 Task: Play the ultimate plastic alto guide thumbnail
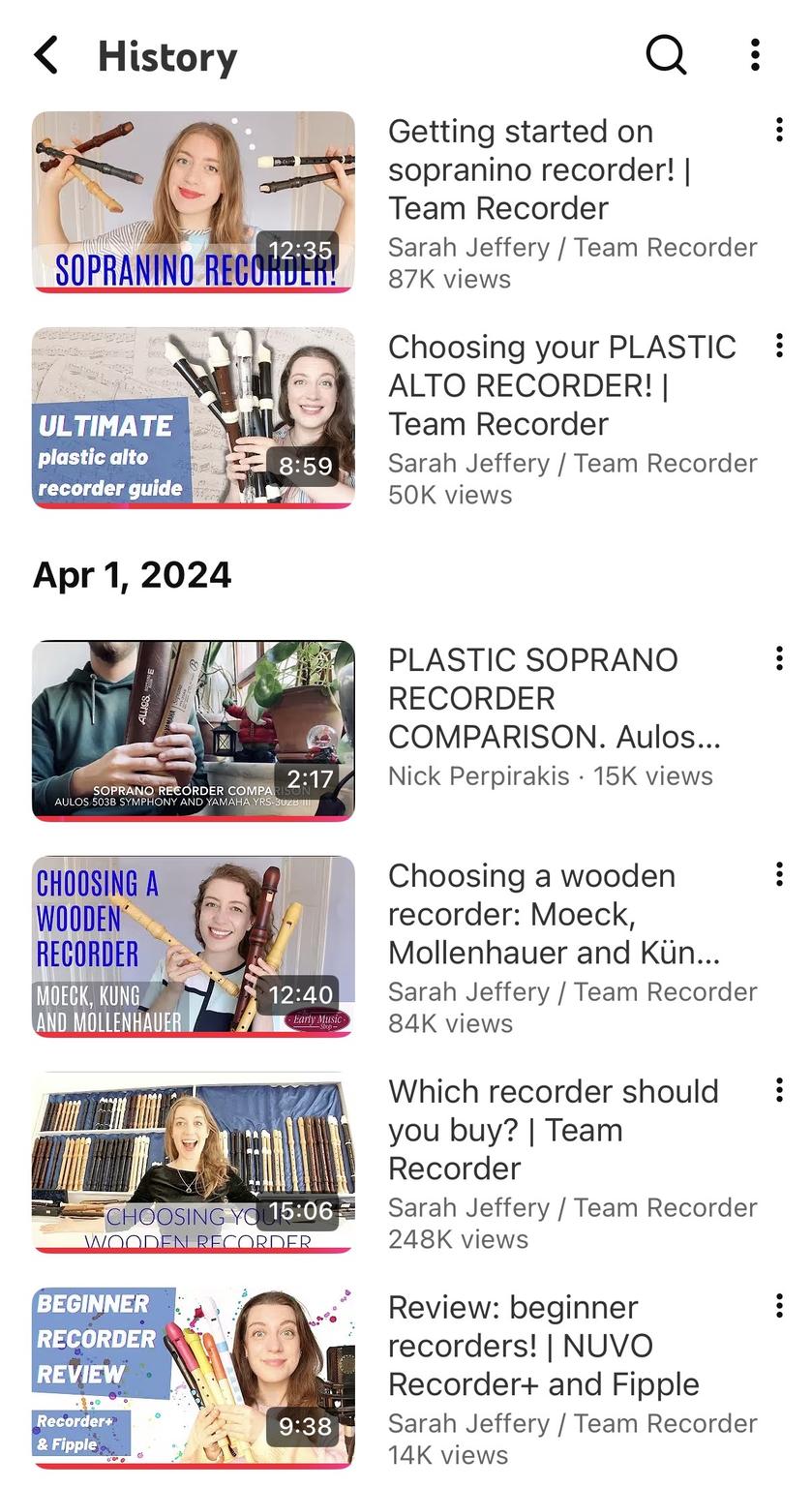tap(193, 416)
